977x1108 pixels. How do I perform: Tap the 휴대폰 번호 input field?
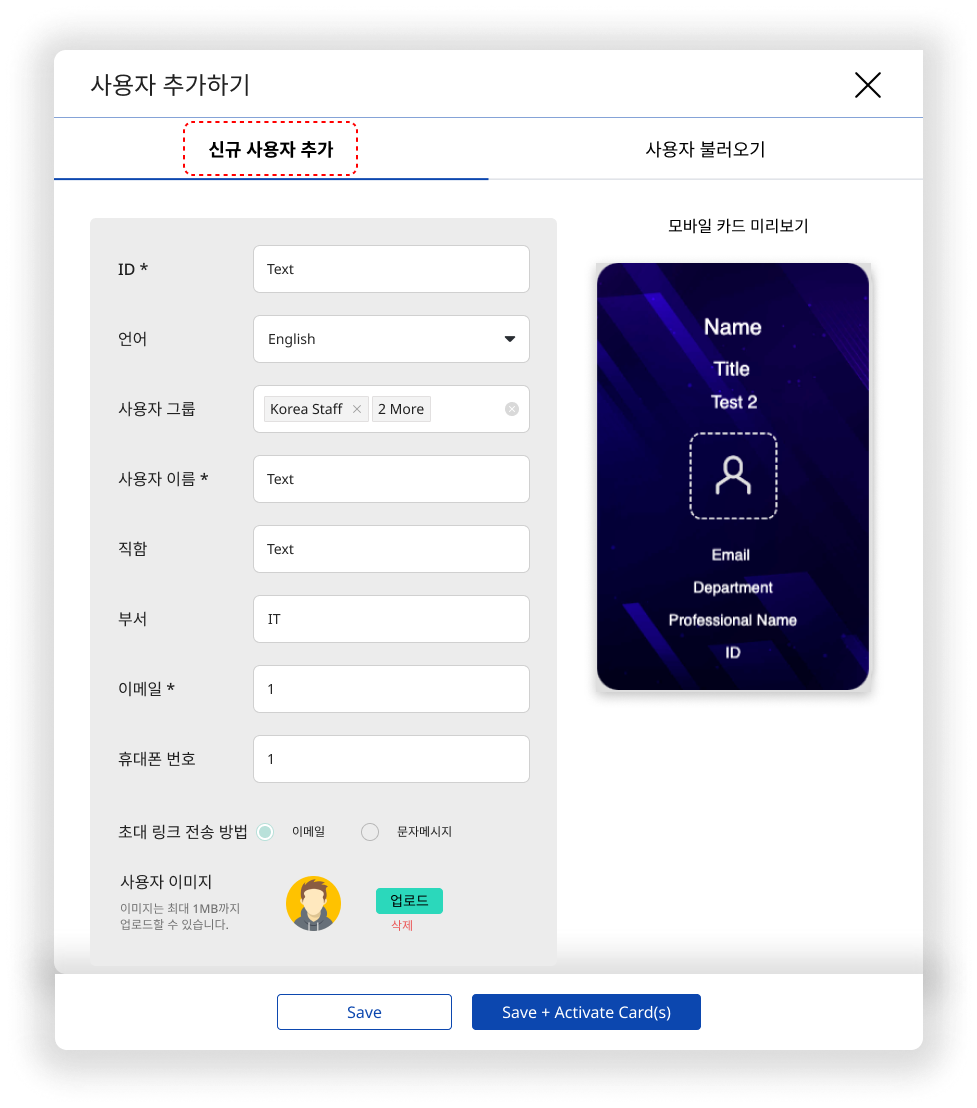(x=391, y=759)
